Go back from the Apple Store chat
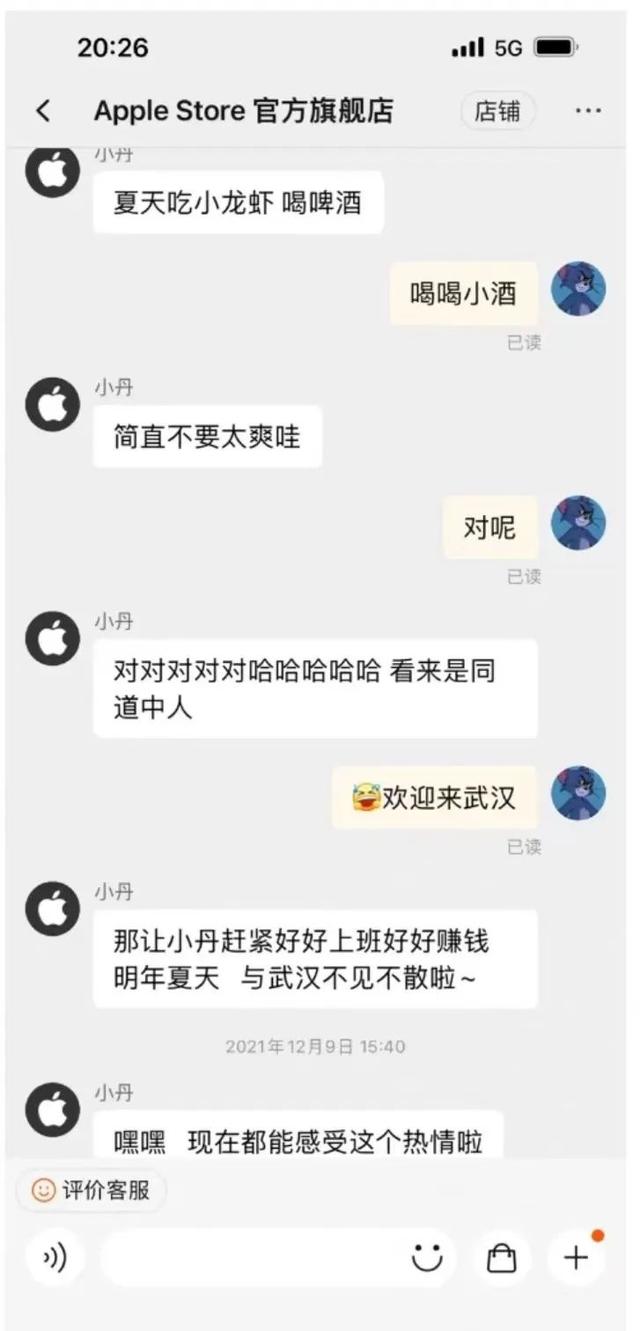Screen dimensions: 640x1331 click(43, 111)
